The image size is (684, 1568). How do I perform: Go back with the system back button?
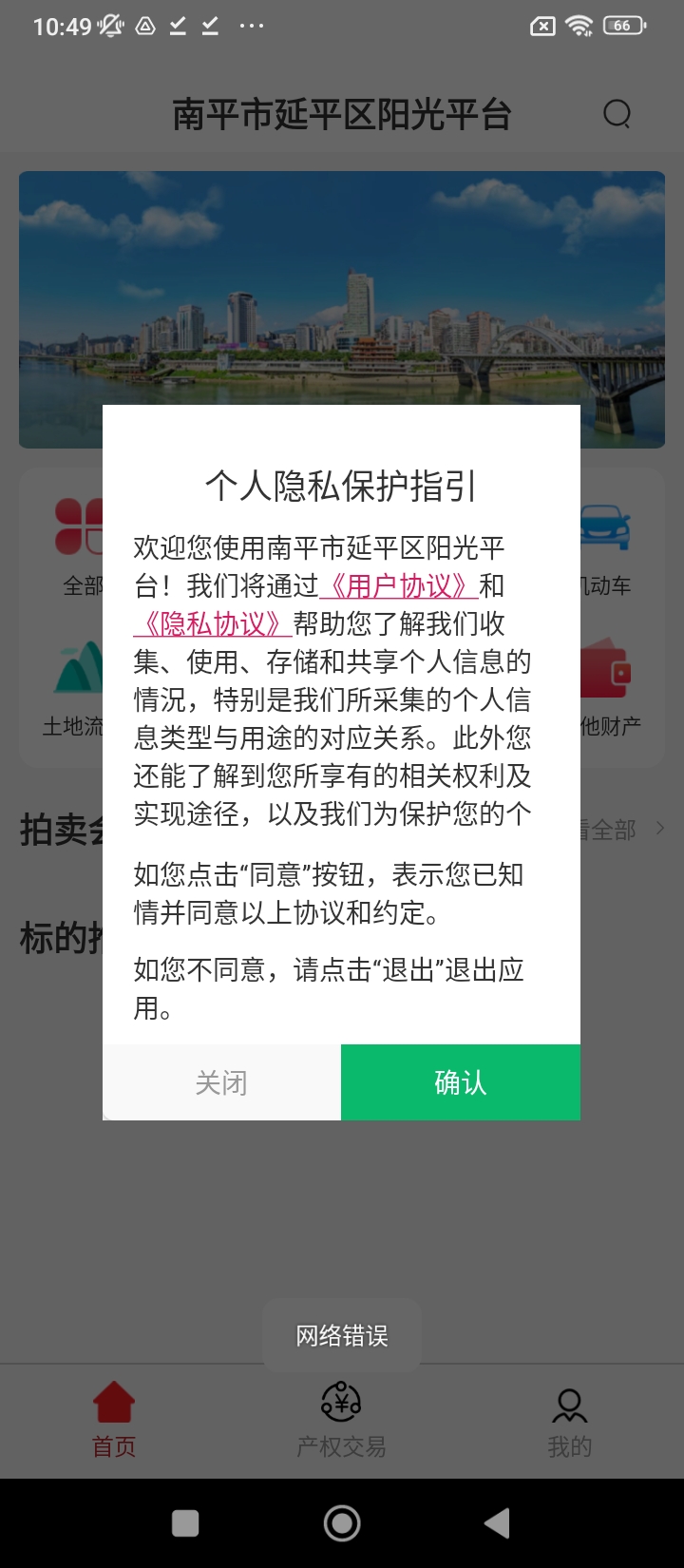point(497,1523)
